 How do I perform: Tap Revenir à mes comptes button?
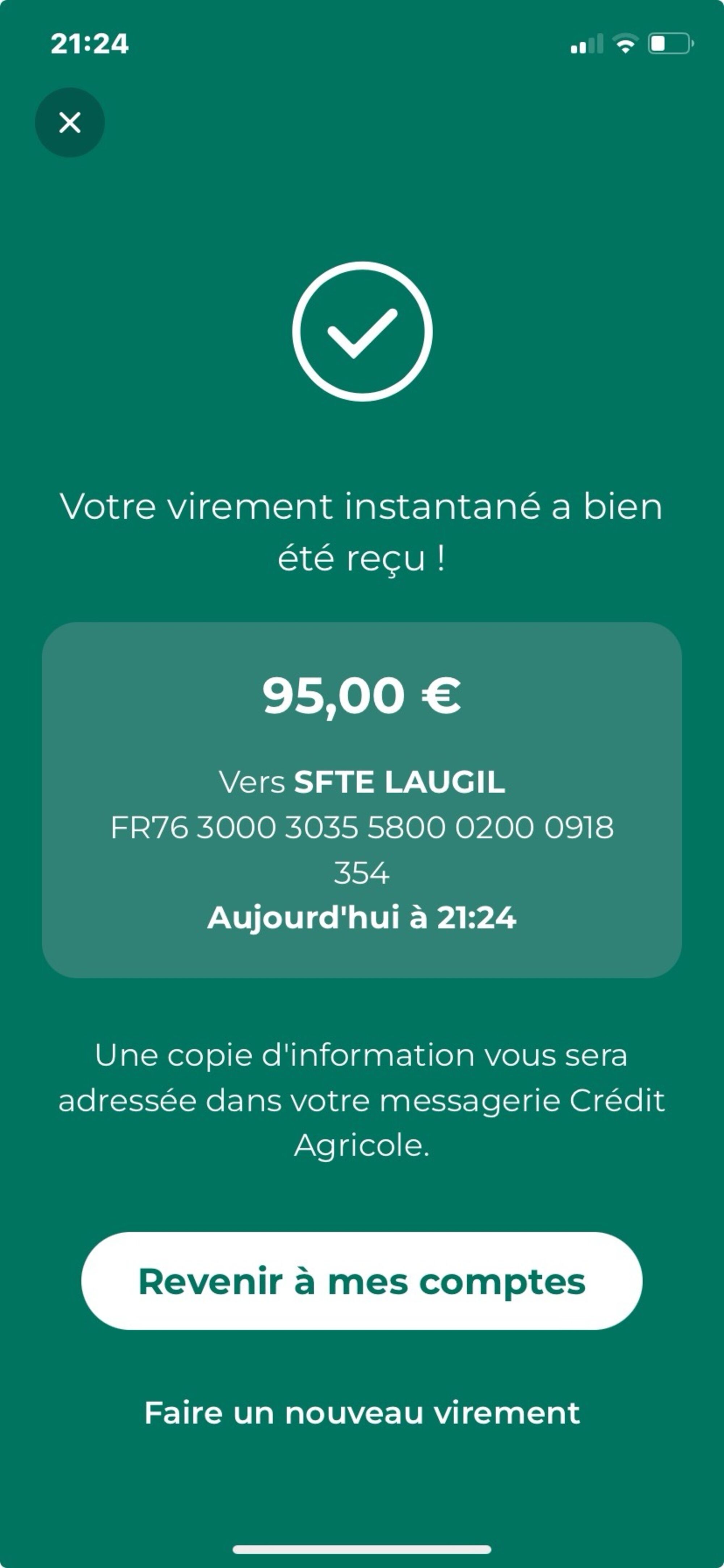click(361, 1281)
